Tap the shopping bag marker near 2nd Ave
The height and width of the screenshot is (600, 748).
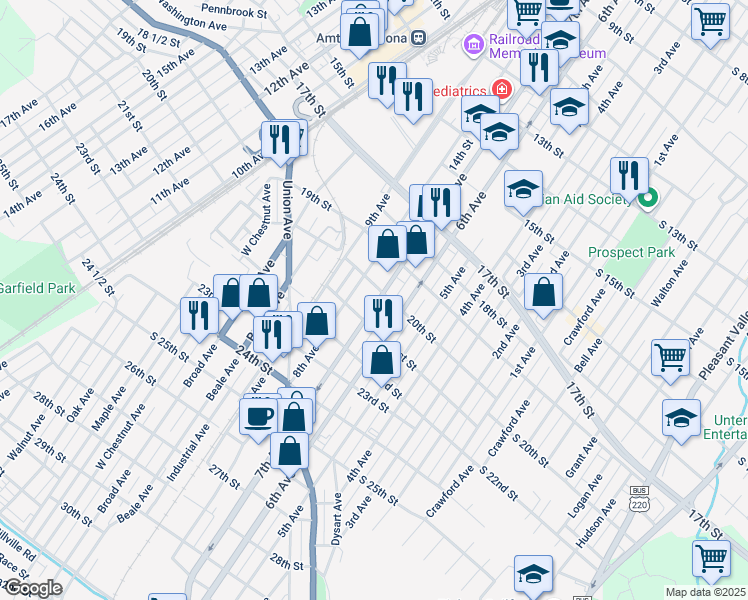[543, 291]
